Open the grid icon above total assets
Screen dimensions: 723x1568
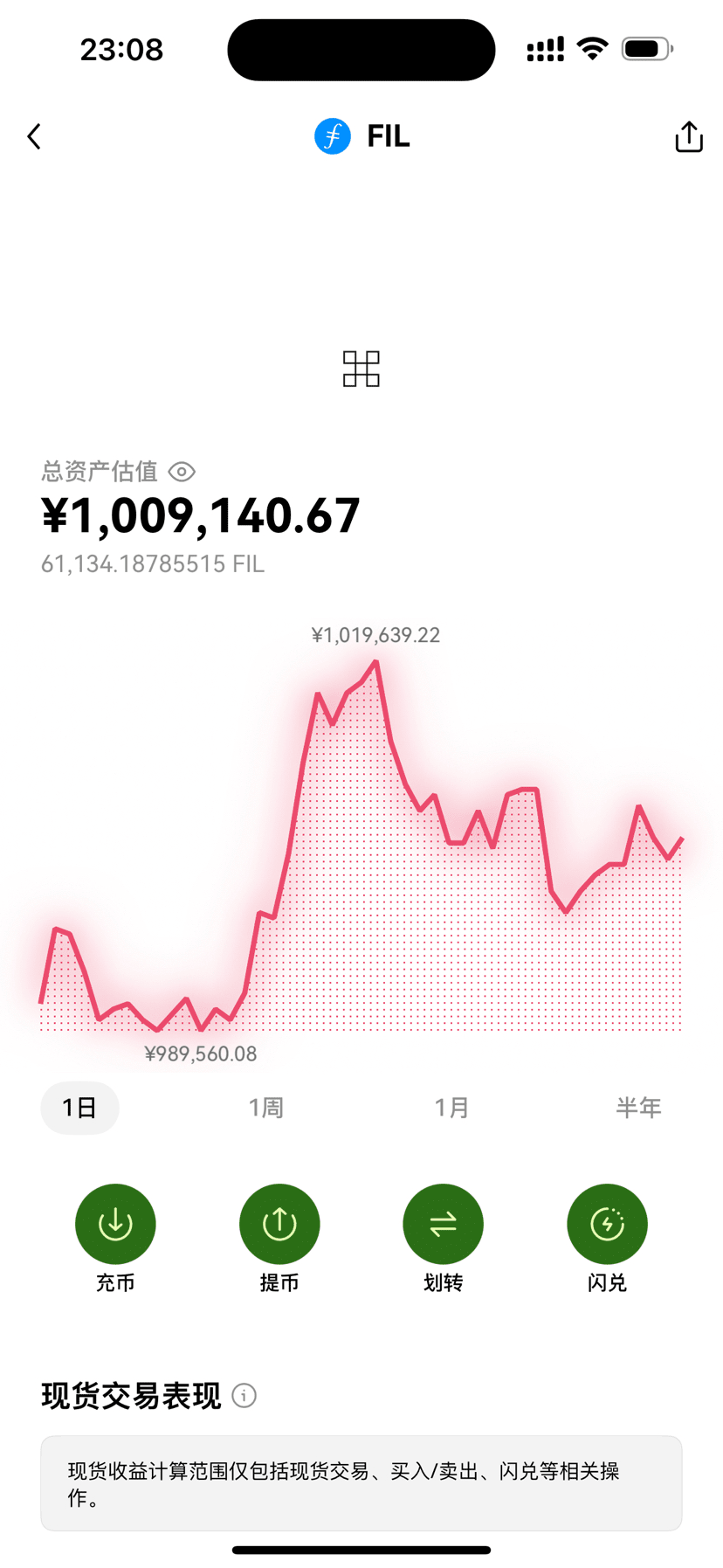tap(361, 369)
